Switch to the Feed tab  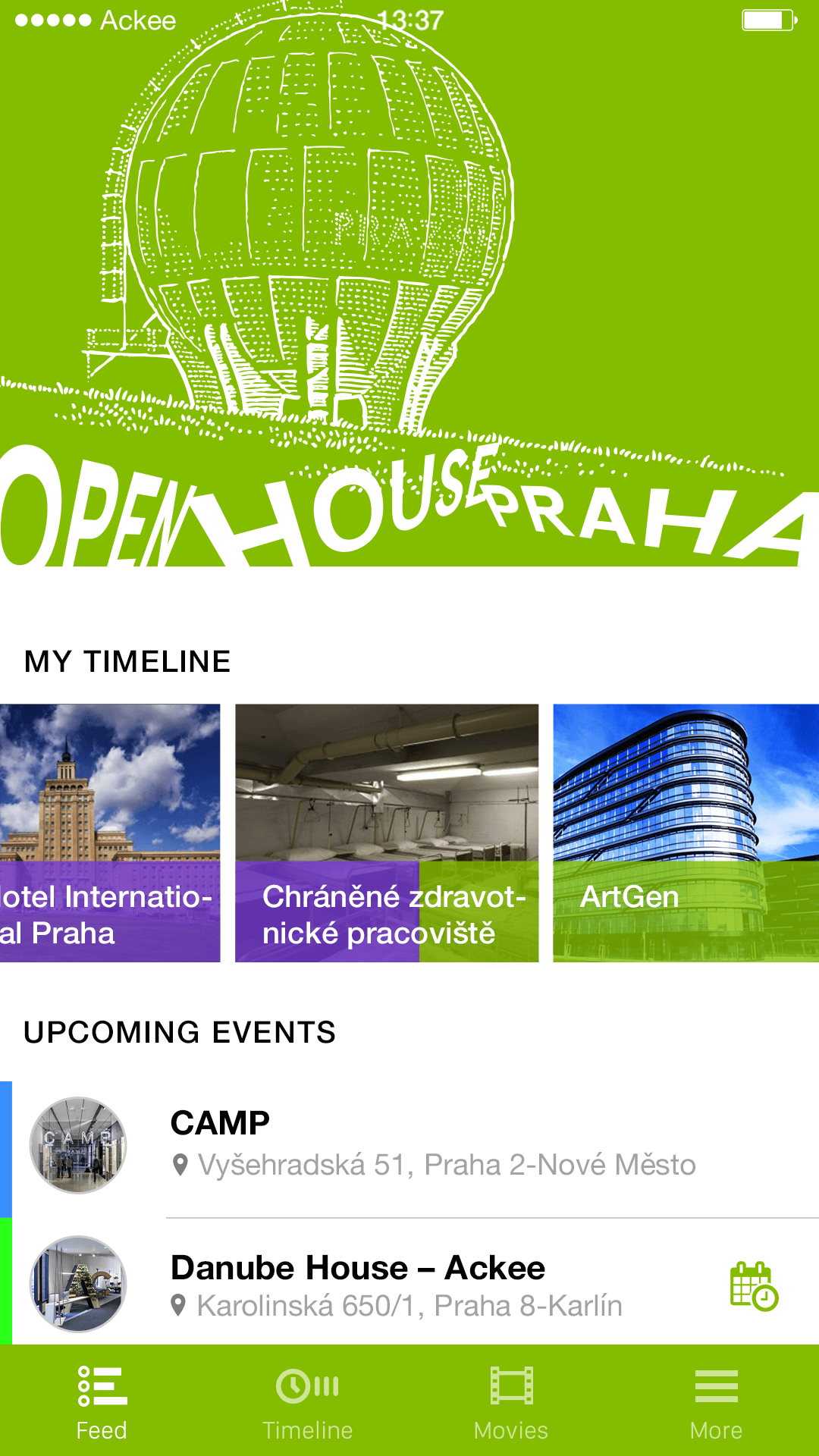[102, 1401]
